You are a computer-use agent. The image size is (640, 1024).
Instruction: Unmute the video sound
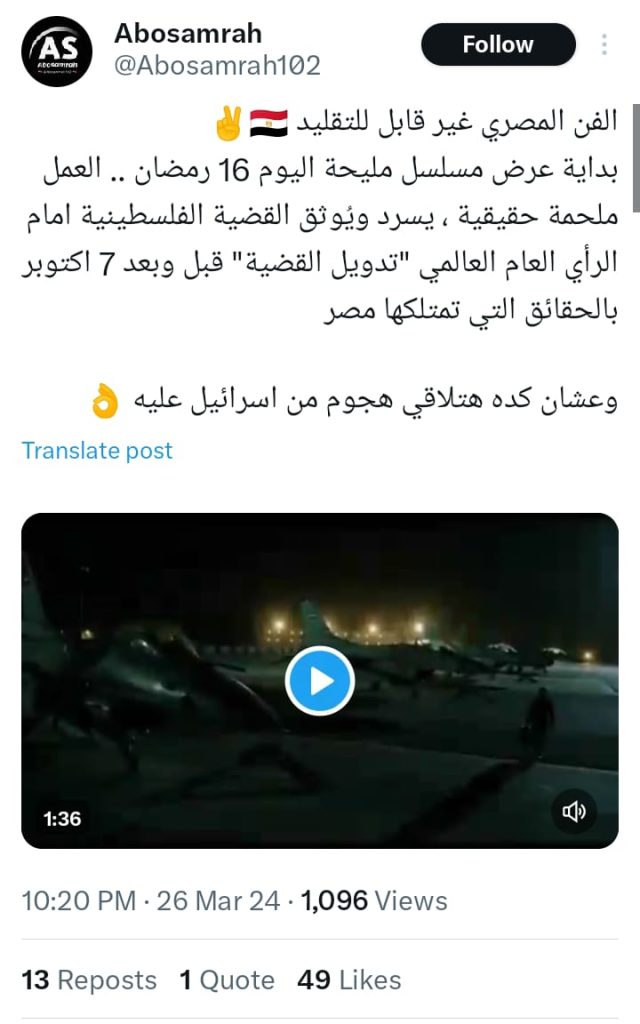pos(574,812)
